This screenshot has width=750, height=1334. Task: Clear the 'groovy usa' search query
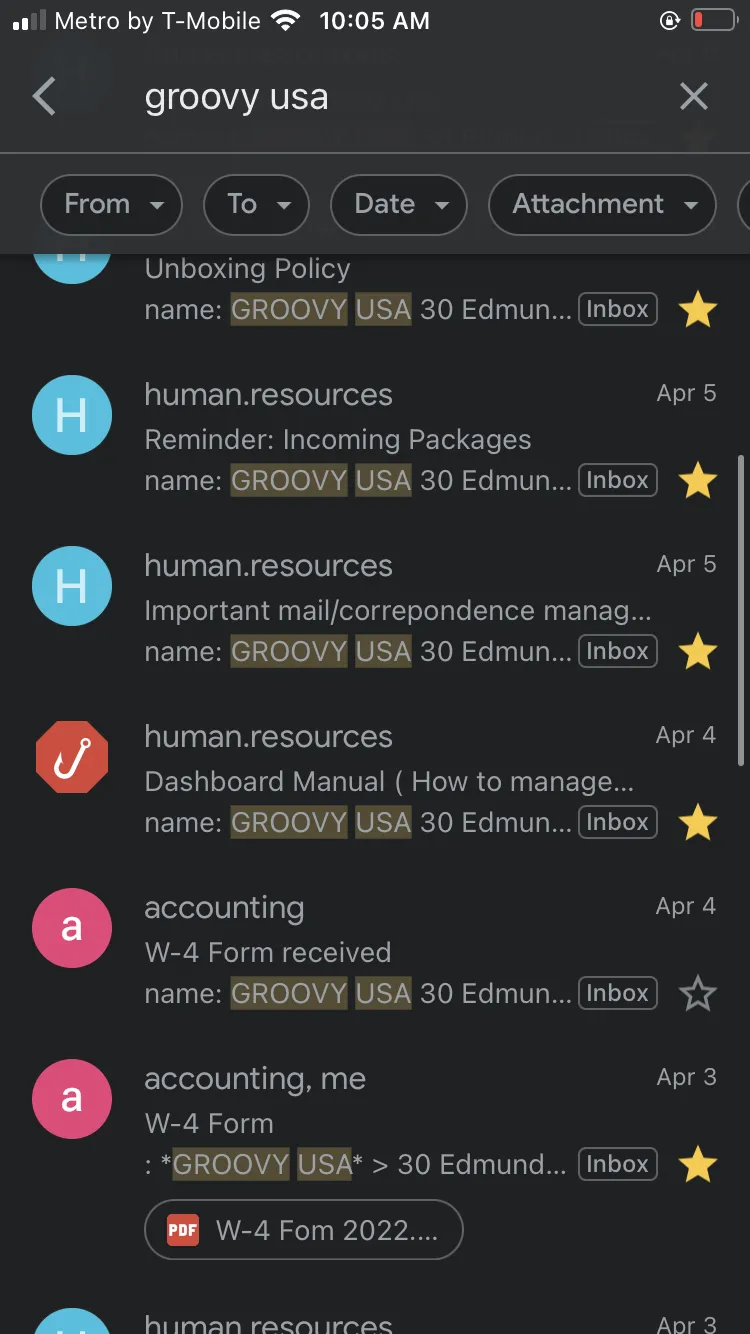tap(693, 97)
